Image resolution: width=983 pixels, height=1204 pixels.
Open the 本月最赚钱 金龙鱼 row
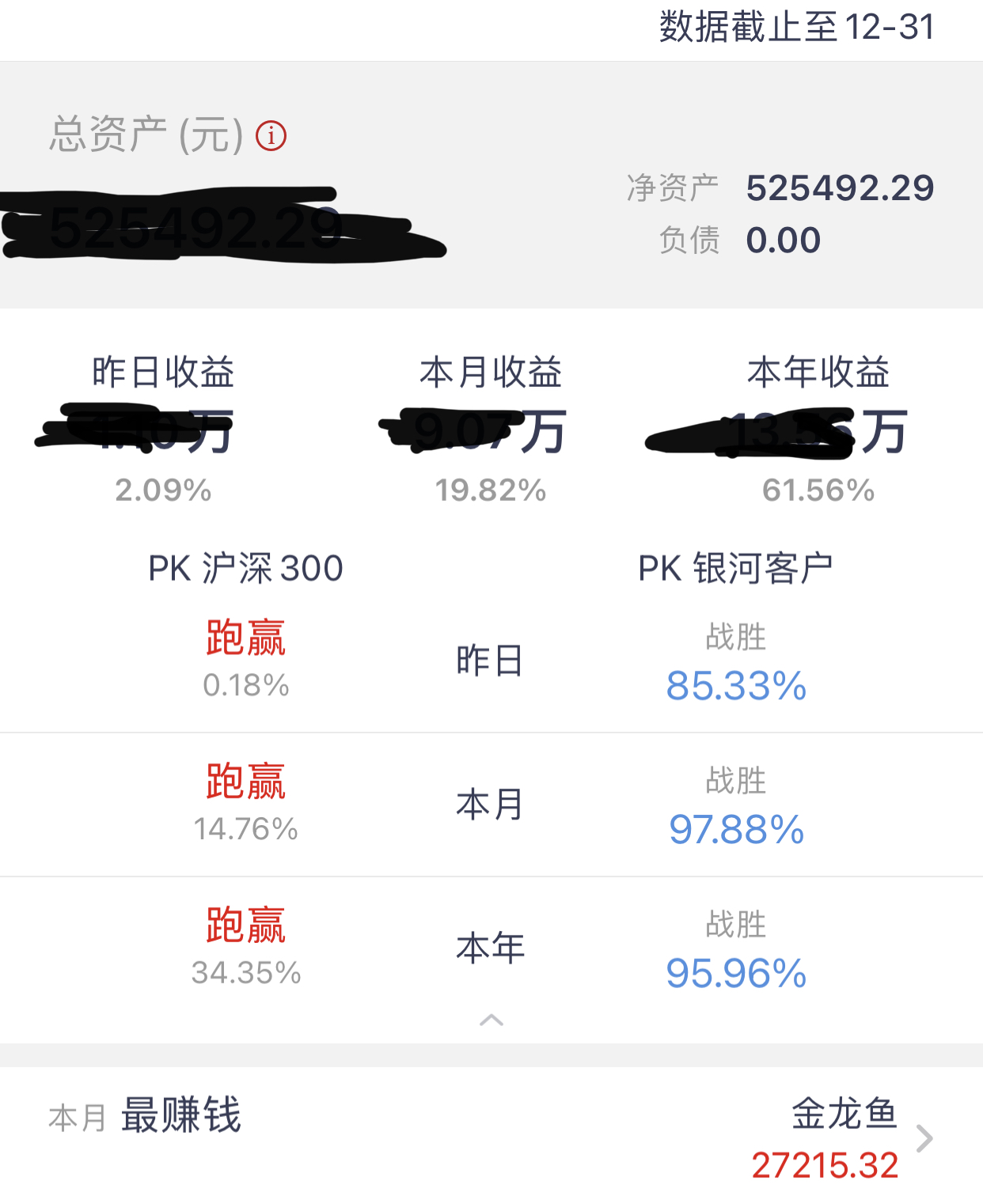coord(923,1138)
